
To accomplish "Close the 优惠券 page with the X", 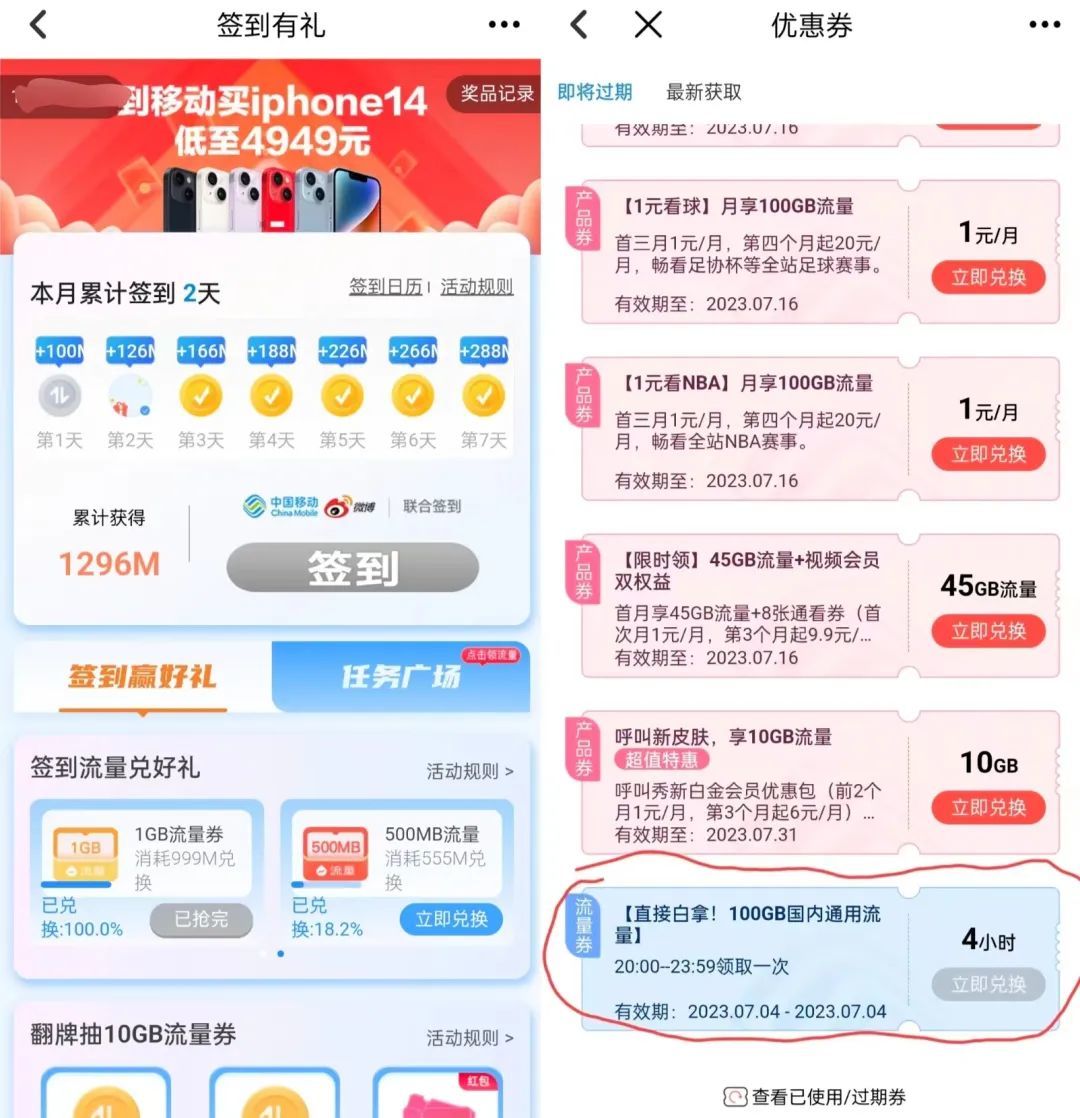I will pyautogui.click(x=648, y=25).
